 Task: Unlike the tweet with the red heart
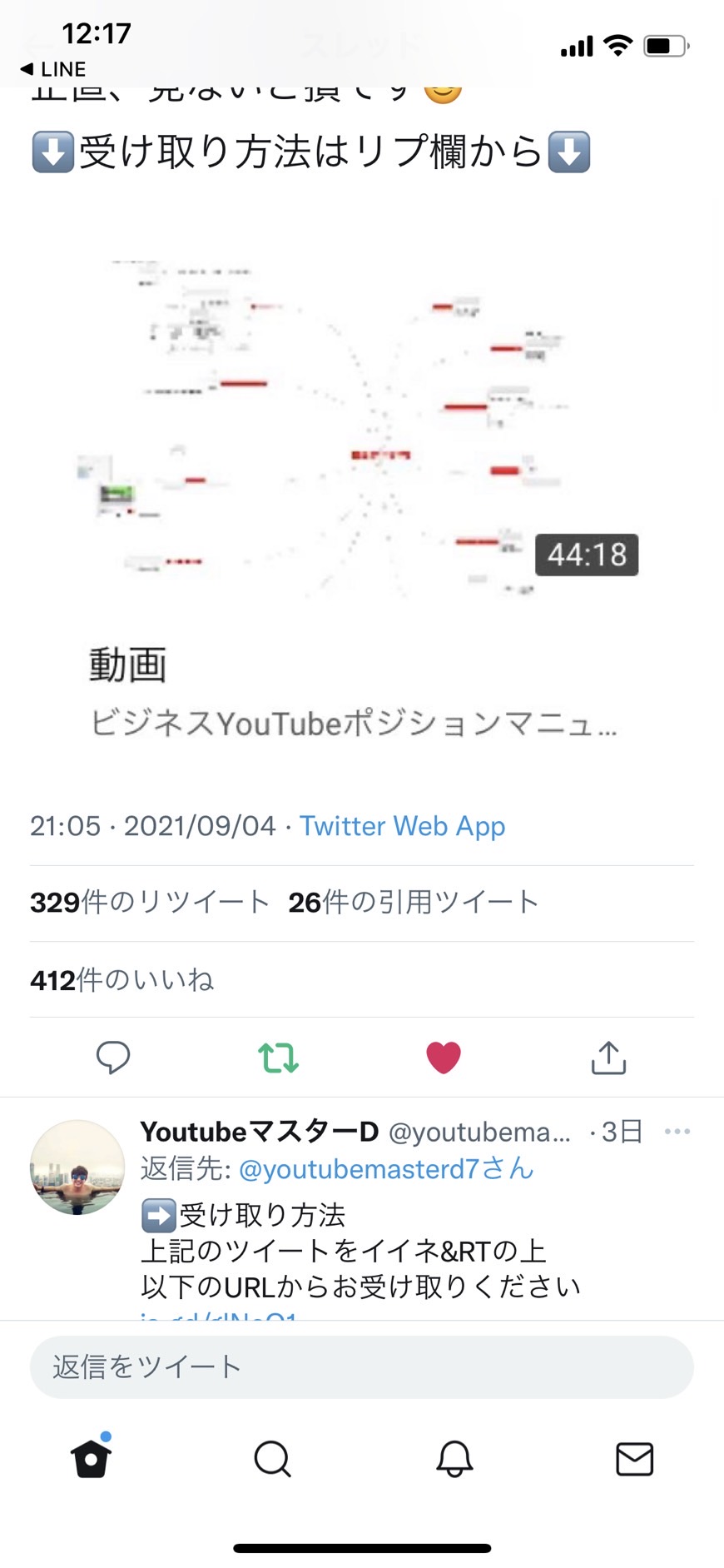(444, 1058)
